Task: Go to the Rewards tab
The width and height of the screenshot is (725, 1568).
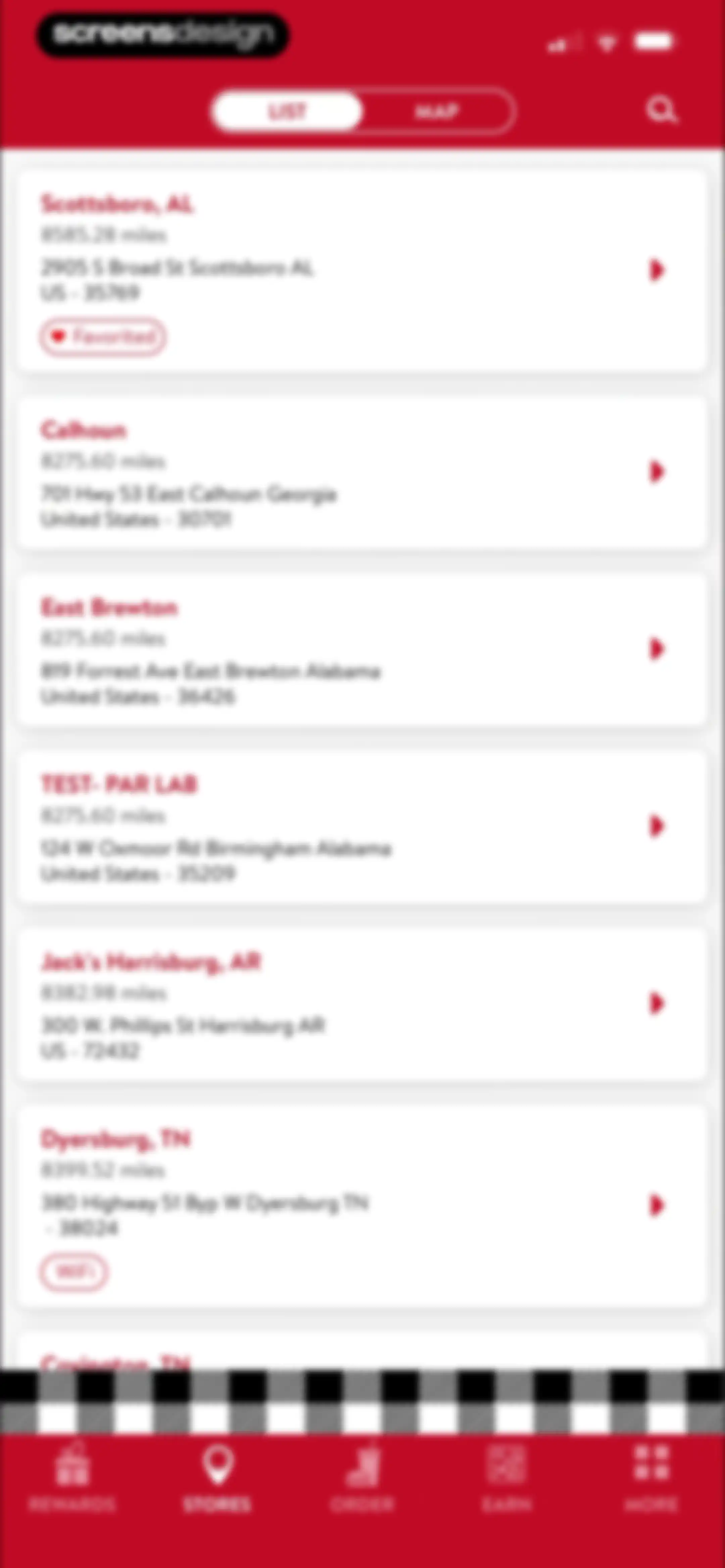Action: pyautogui.click(x=72, y=1477)
